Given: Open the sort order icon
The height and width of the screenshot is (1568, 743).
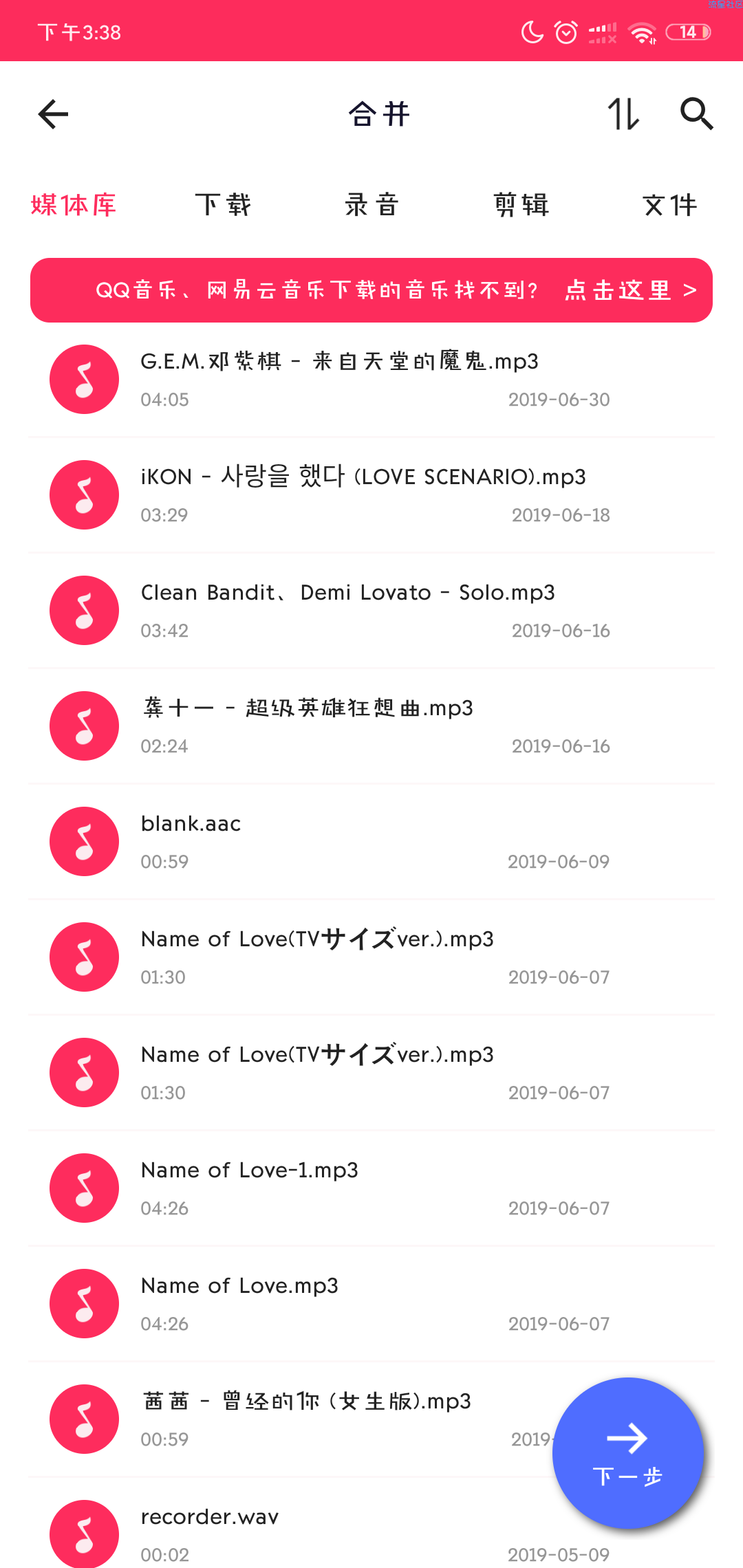Looking at the screenshot, I should tap(623, 114).
